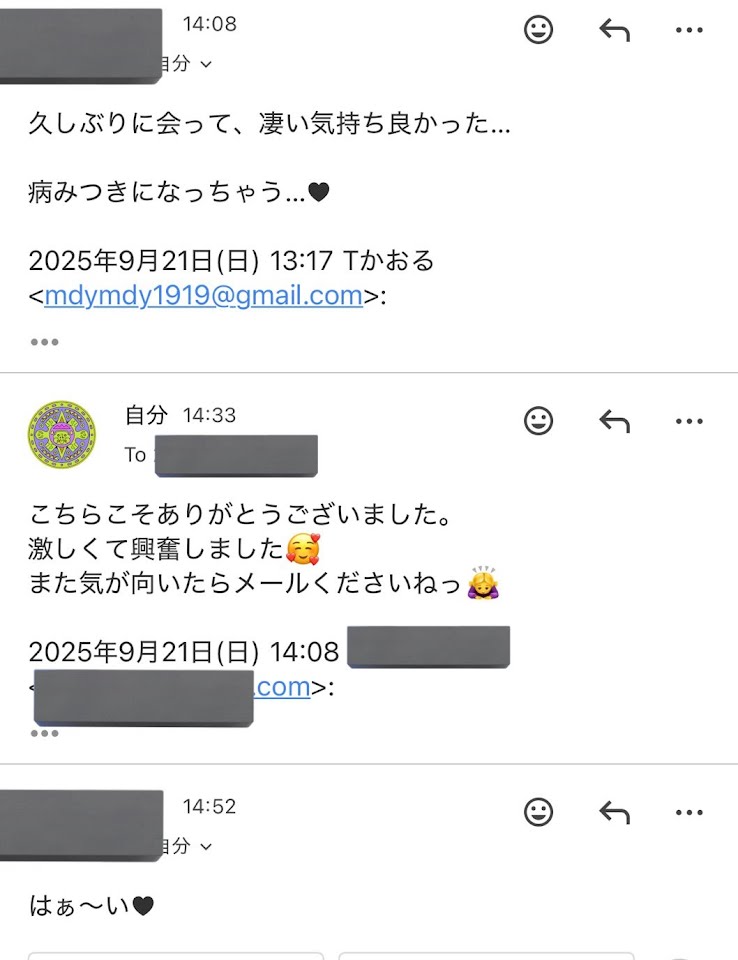Show trimmed content under the 14:33 message
738x960 pixels.
pos(44,733)
